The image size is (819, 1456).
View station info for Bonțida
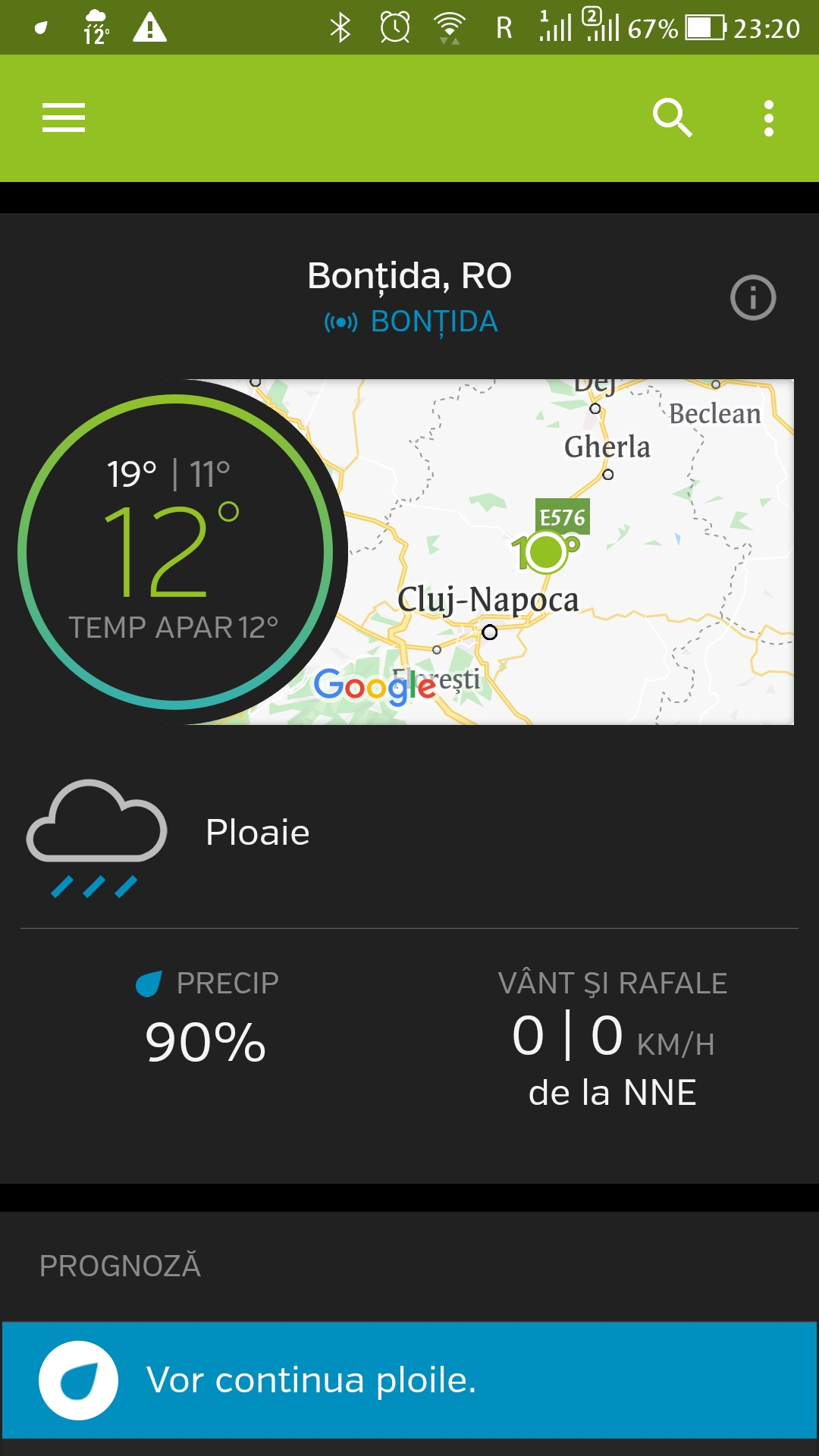pyautogui.click(x=753, y=297)
